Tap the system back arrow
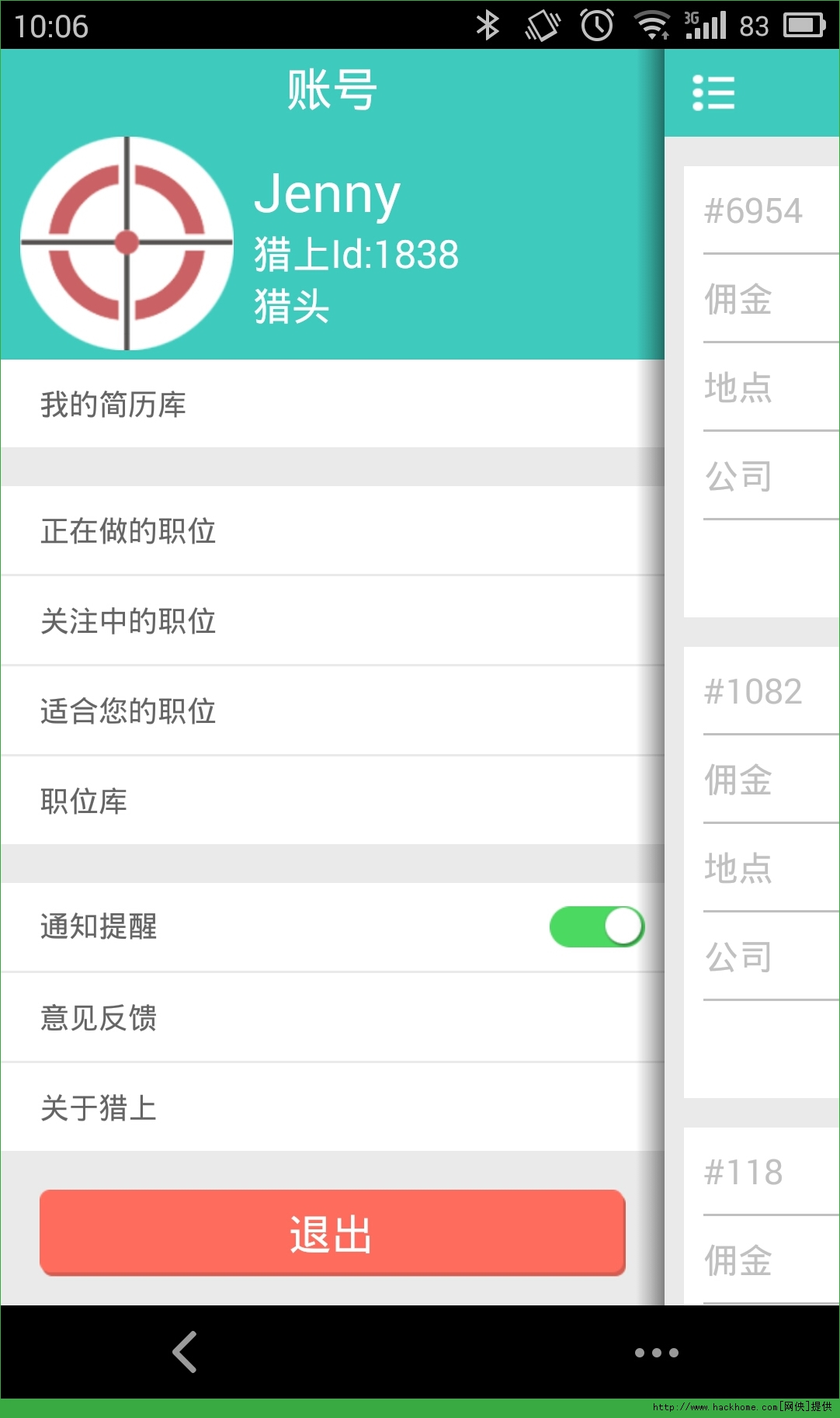 pos(185,1352)
